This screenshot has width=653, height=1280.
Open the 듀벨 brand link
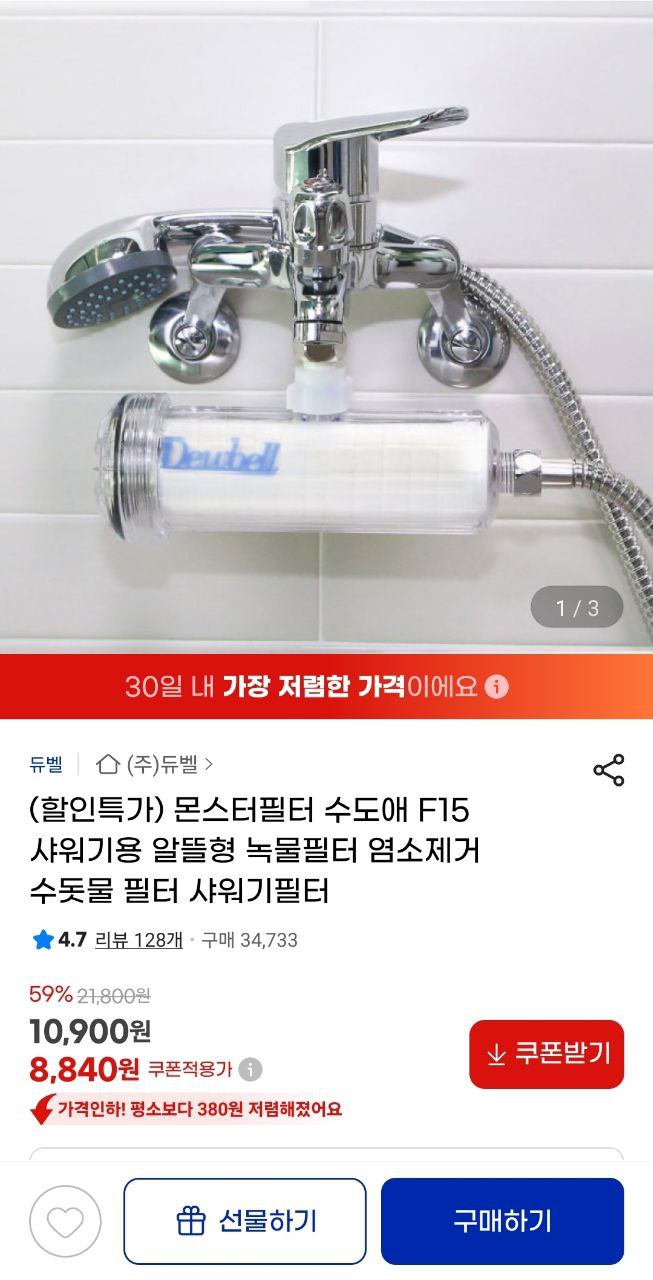[x=46, y=764]
